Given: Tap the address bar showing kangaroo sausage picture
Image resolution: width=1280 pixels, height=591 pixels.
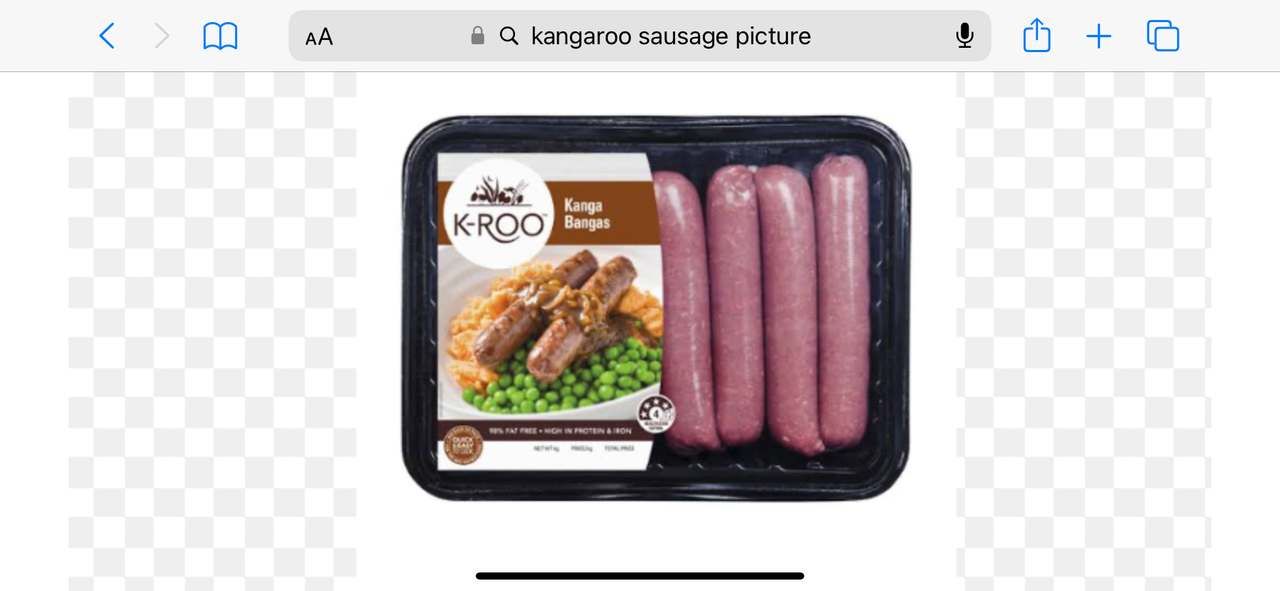Looking at the screenshot, I should tap(670, 37).
